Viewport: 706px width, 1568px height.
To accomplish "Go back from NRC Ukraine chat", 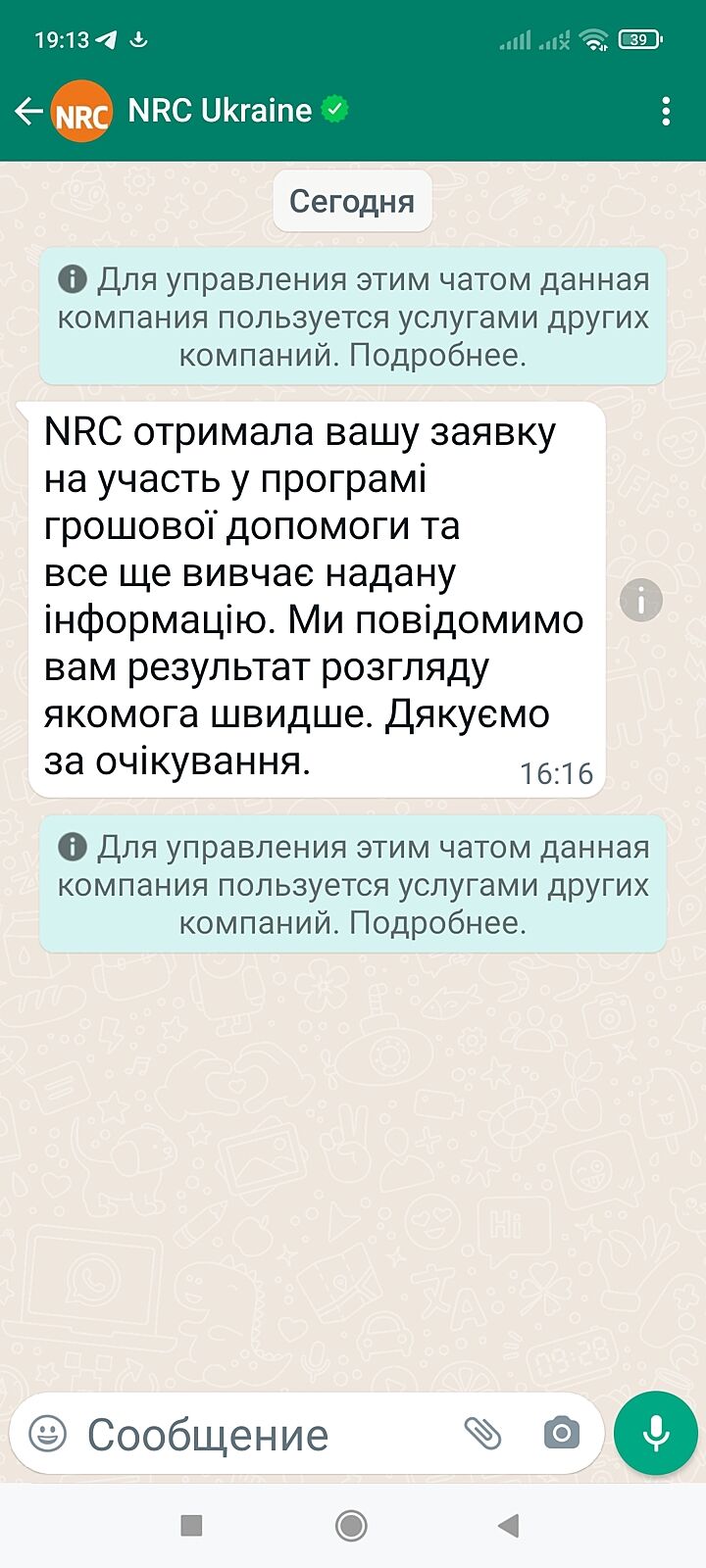I will (x=27, y=111).
